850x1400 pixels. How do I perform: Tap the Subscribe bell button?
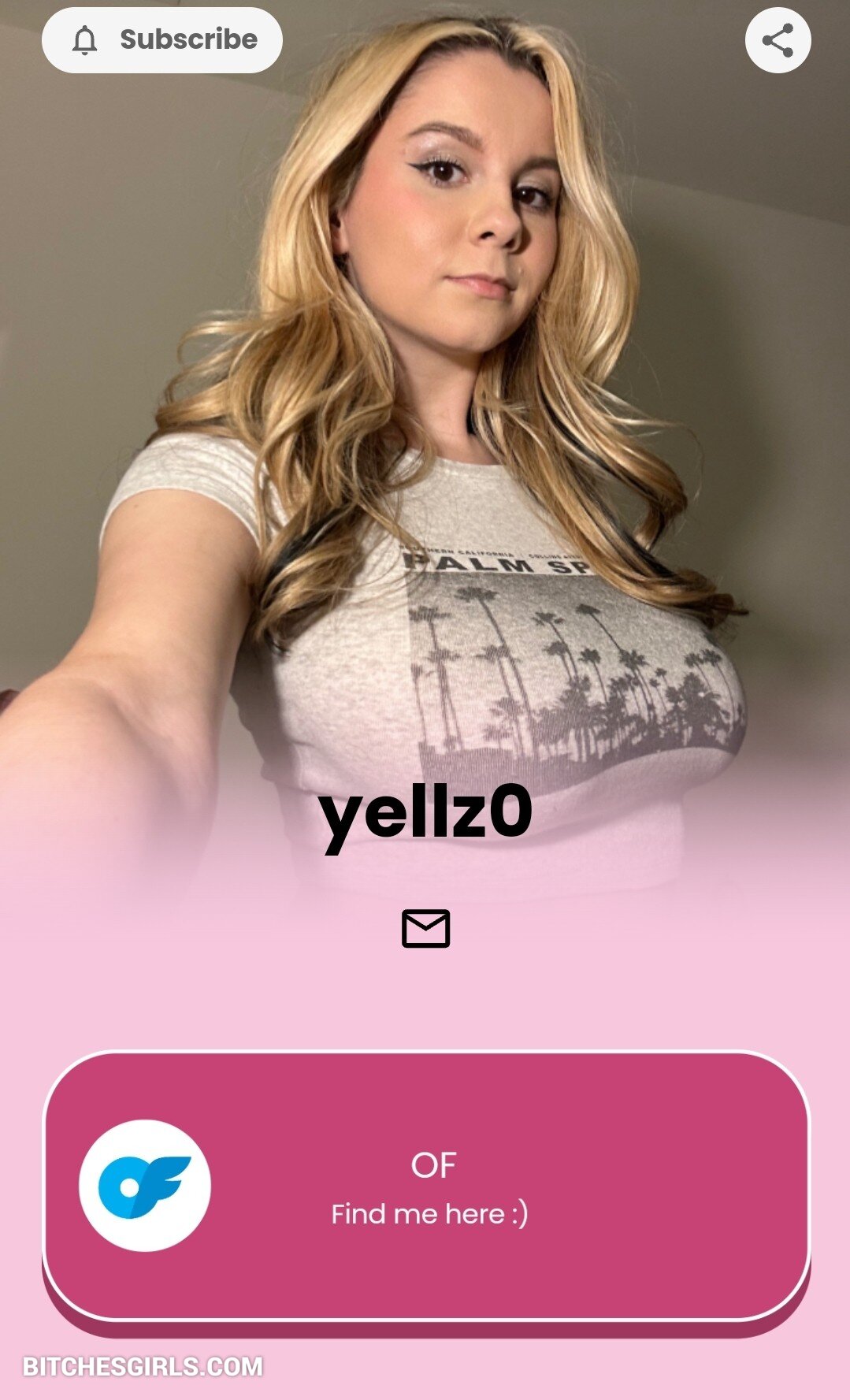tap(162, 40)
